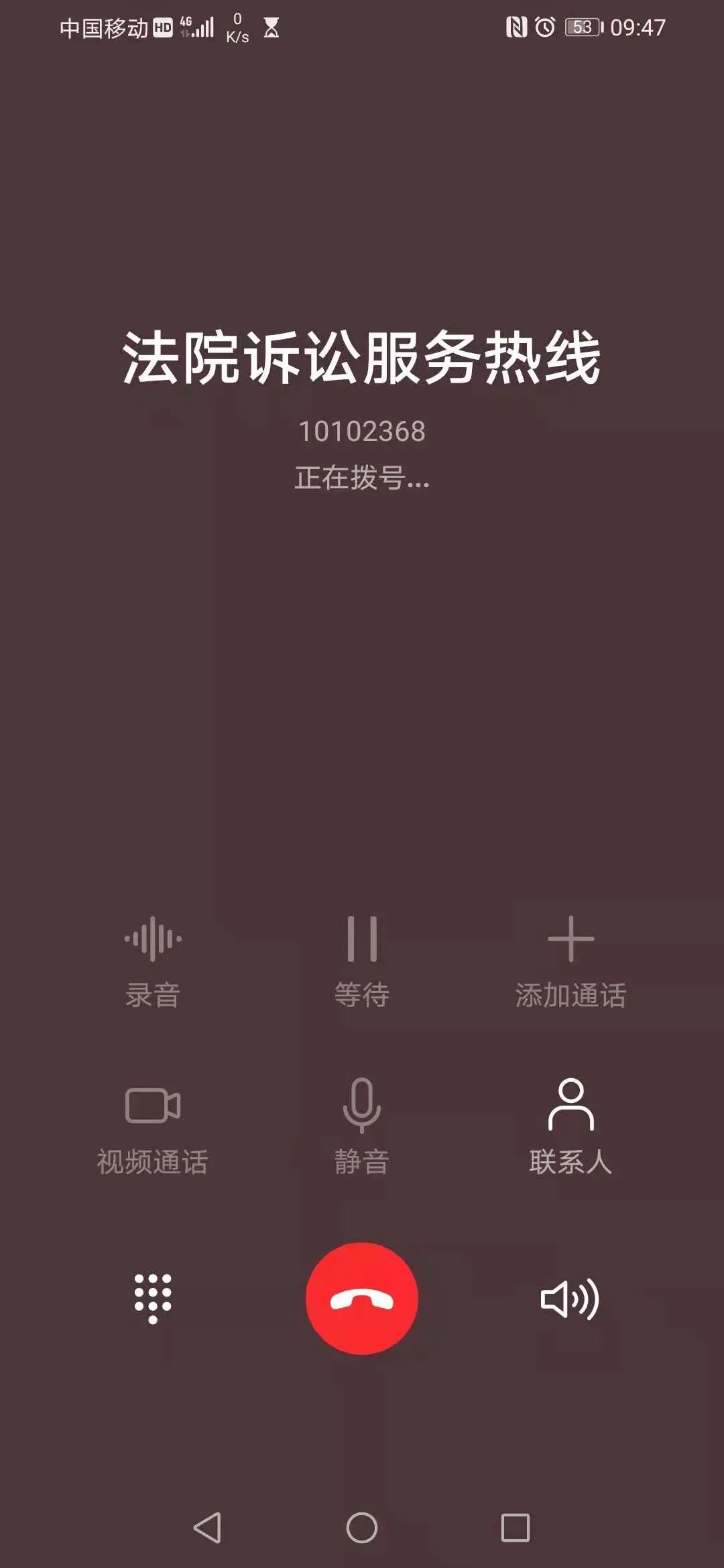End the call with the red hang-up button

point(362,1299)
